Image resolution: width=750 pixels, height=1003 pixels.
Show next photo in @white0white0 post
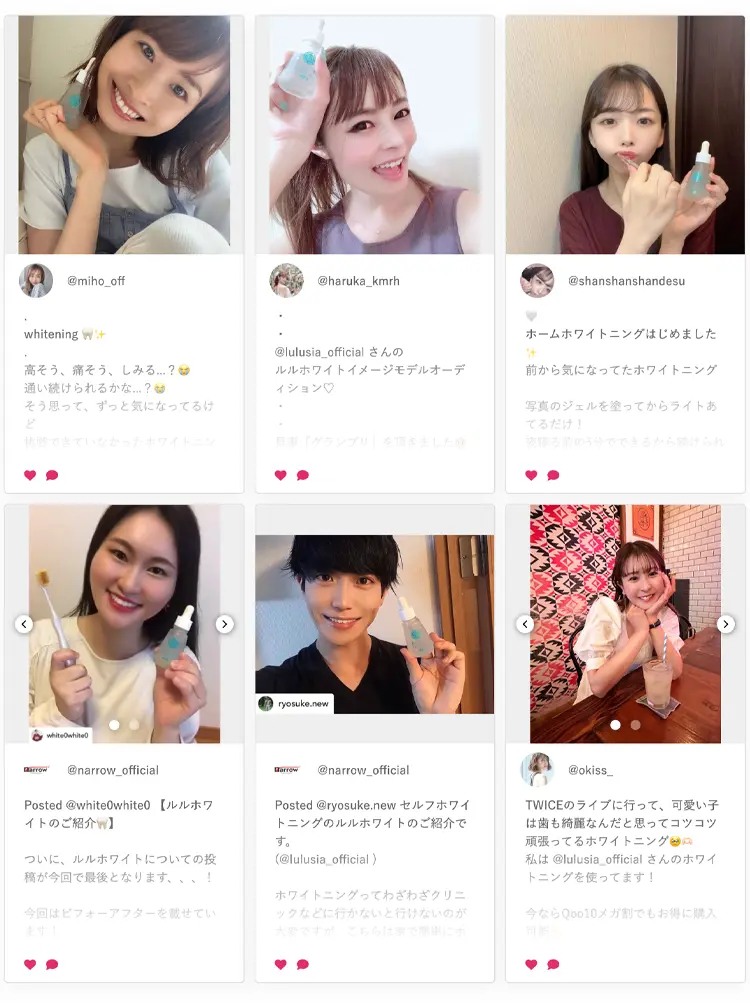click(x=224, y=624)
